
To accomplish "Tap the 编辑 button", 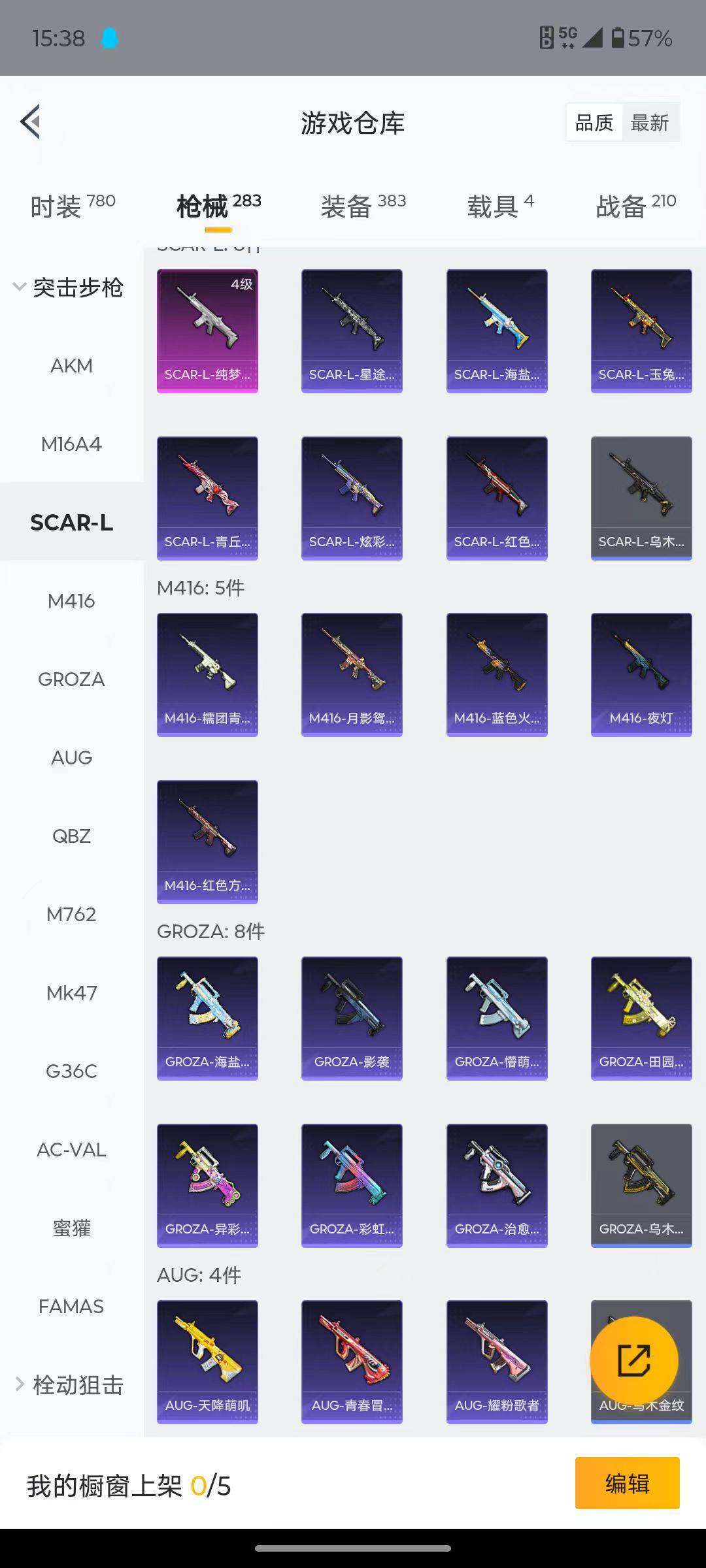I will tap(627, 1484).
